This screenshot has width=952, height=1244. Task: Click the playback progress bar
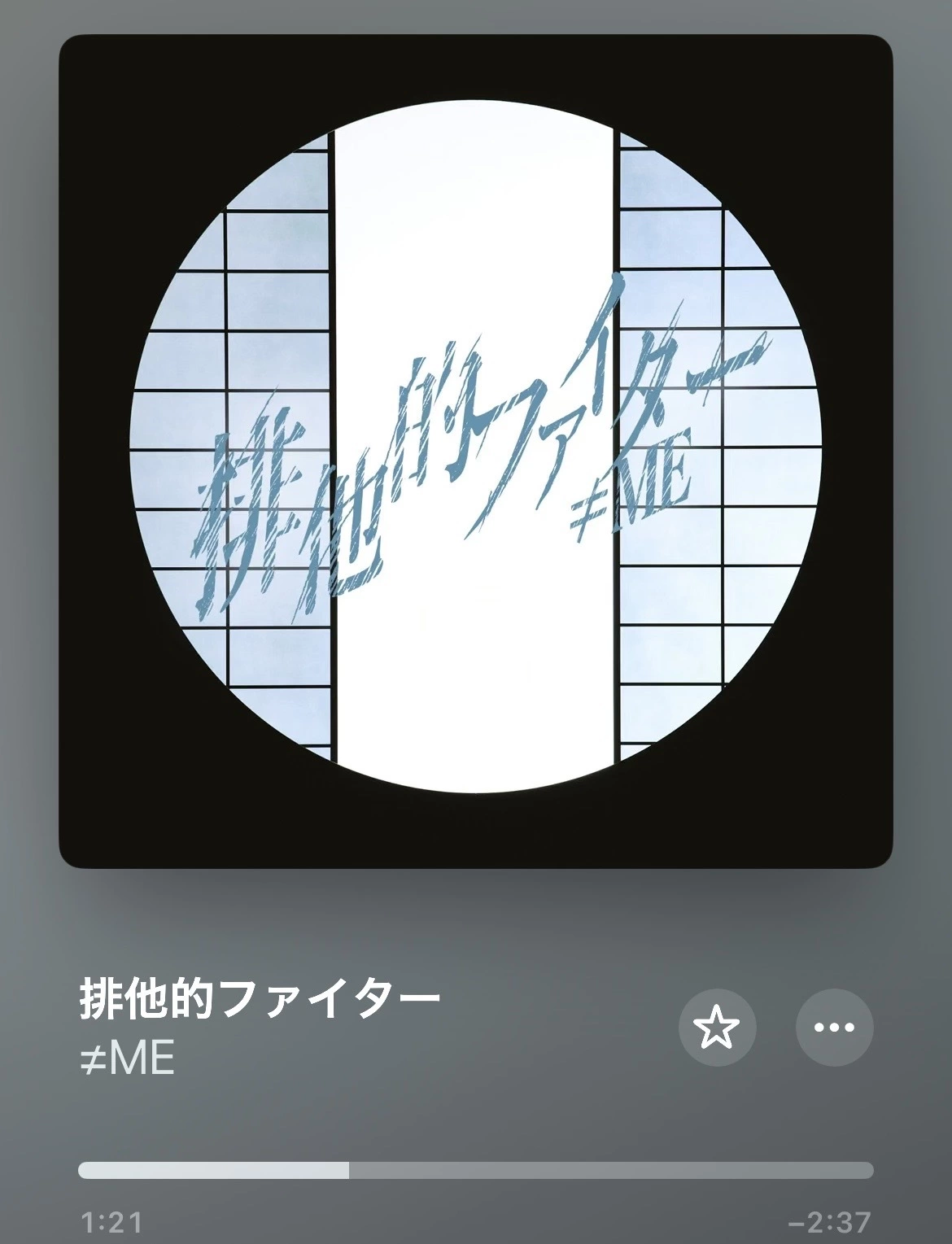tap(476, 1169)
